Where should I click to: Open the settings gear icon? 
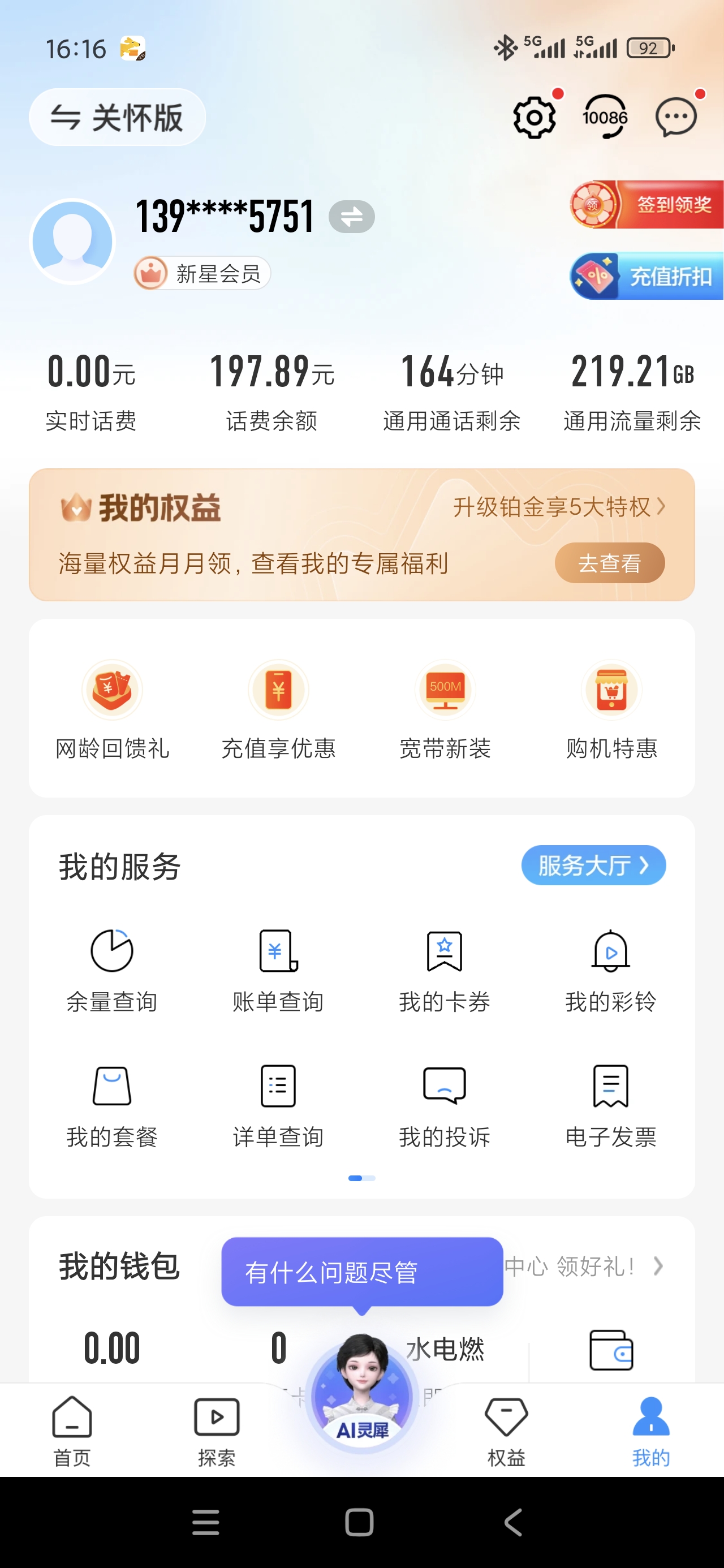point(534,117)
